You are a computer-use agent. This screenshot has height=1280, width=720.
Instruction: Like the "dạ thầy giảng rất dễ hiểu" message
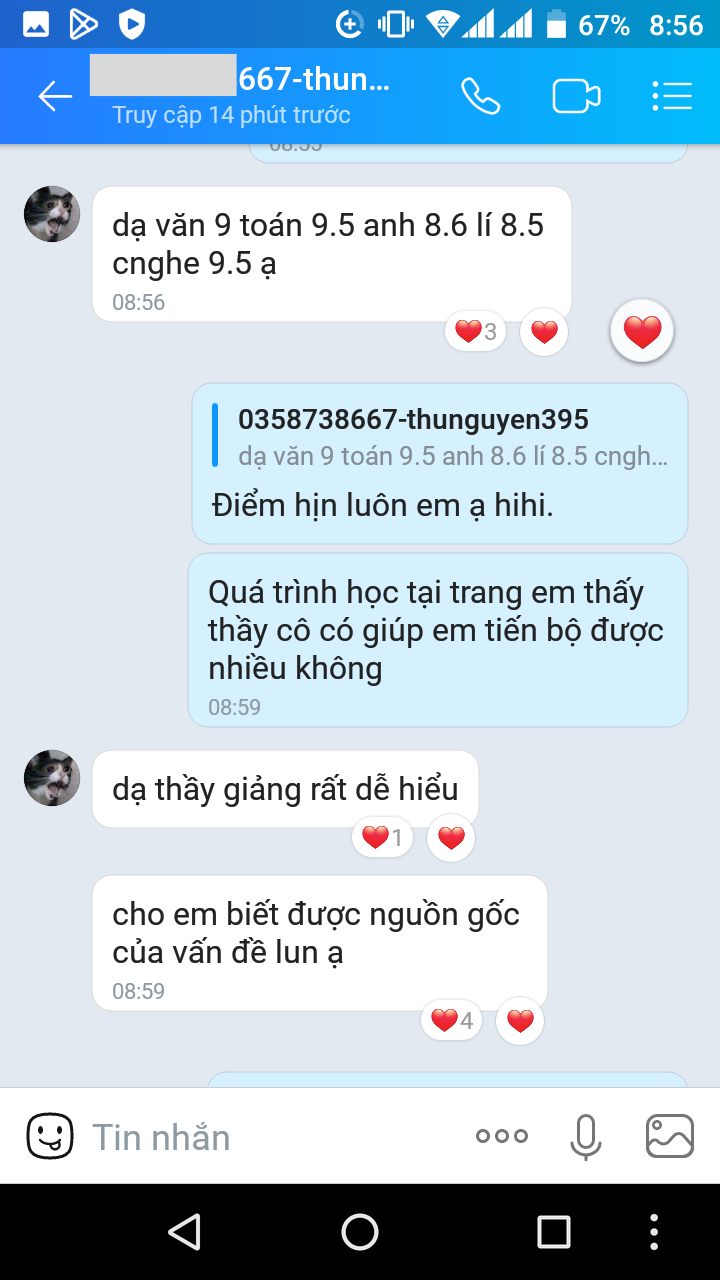451,838
